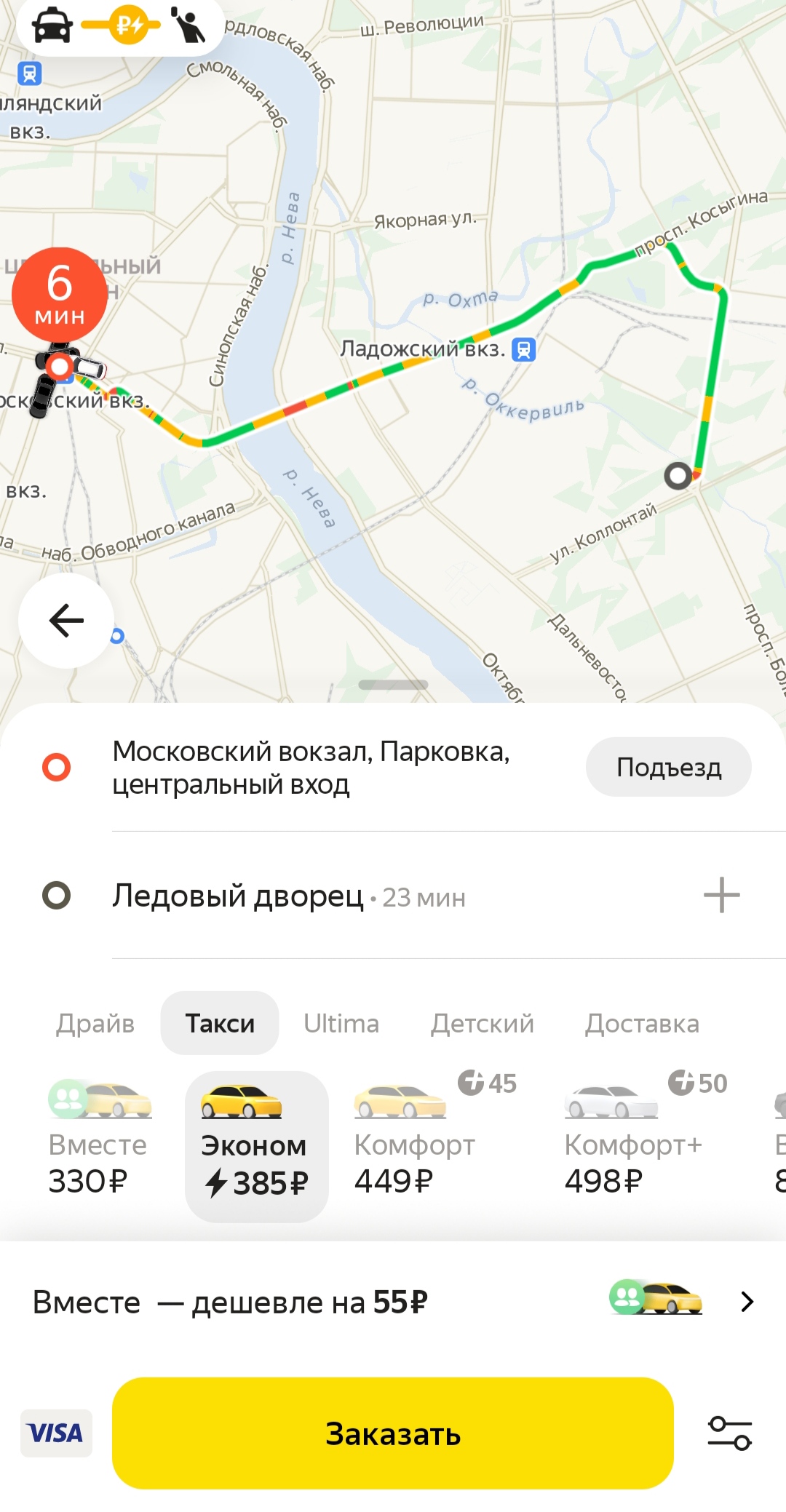This screenshot has width=786, height=1512.
Task: Switch to the Ultima tab
Action: coord(341,1023)
